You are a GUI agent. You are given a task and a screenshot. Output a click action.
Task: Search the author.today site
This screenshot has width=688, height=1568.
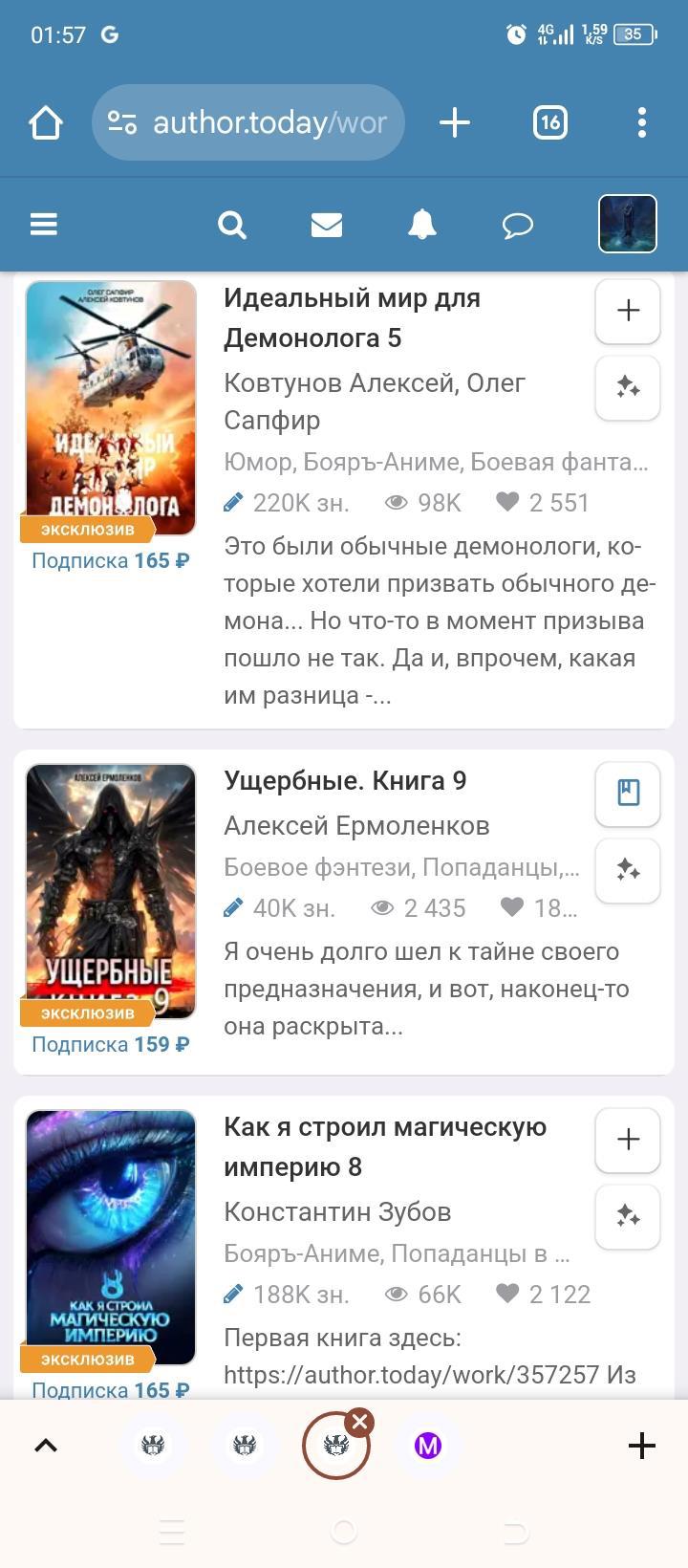pyautogui.click(x=231, y=225)
